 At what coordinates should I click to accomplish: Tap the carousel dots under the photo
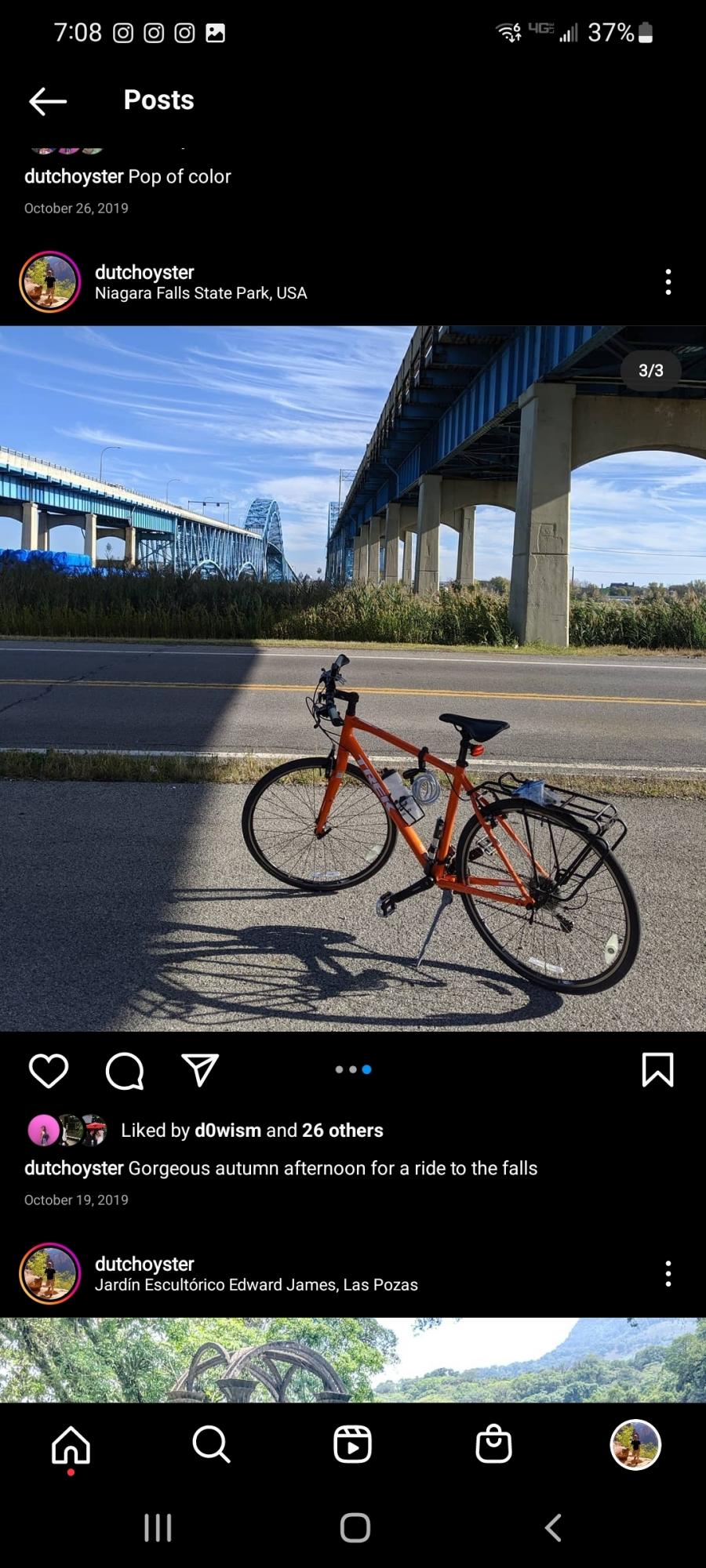coord(352,1069)
